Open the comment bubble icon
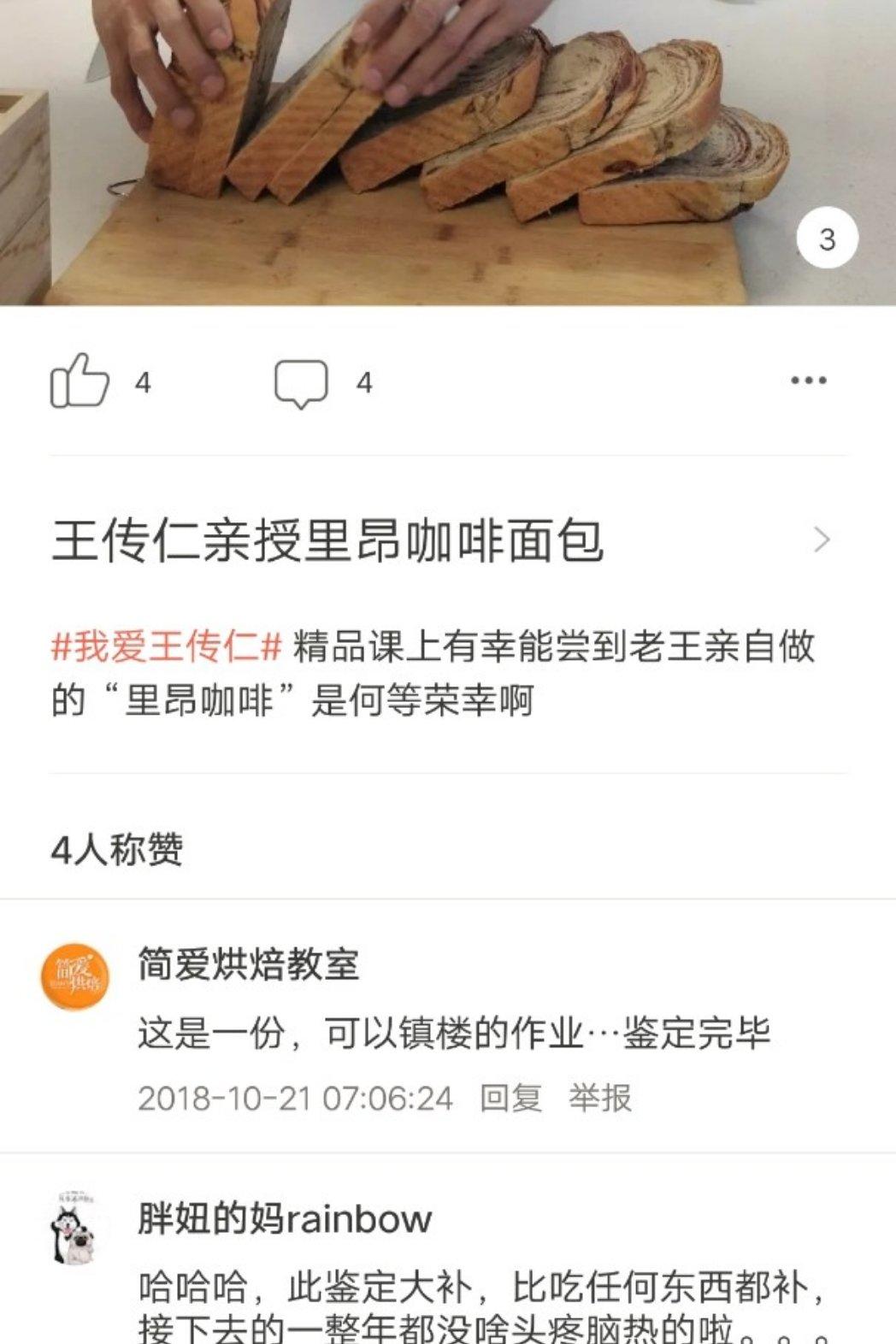The image size is (896, 1344). coord(301,383)
